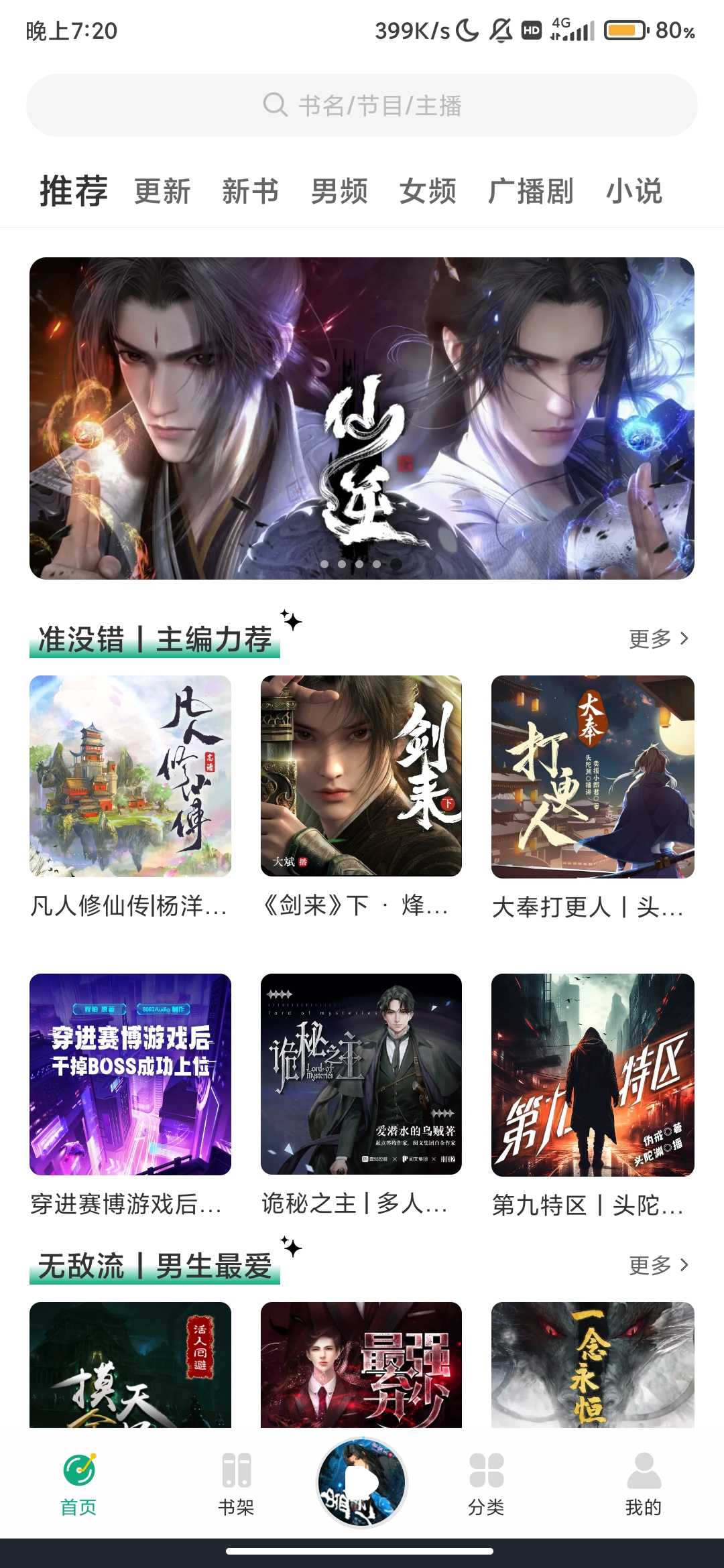
Task: Open the 凡人修仙传 audiobook
Action: click(x=130, y=776)
